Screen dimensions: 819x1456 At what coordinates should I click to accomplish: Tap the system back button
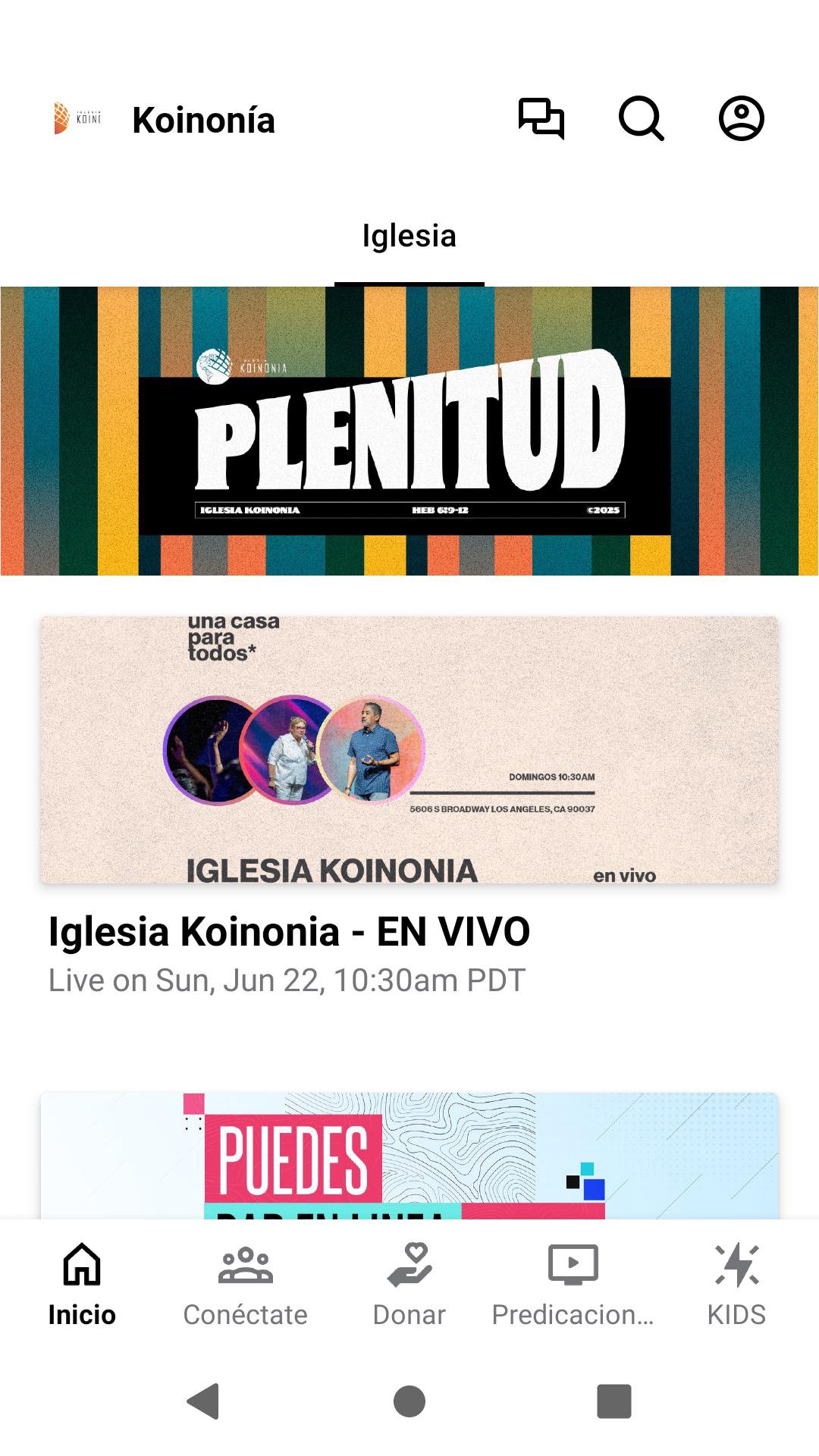point(203,1401)
